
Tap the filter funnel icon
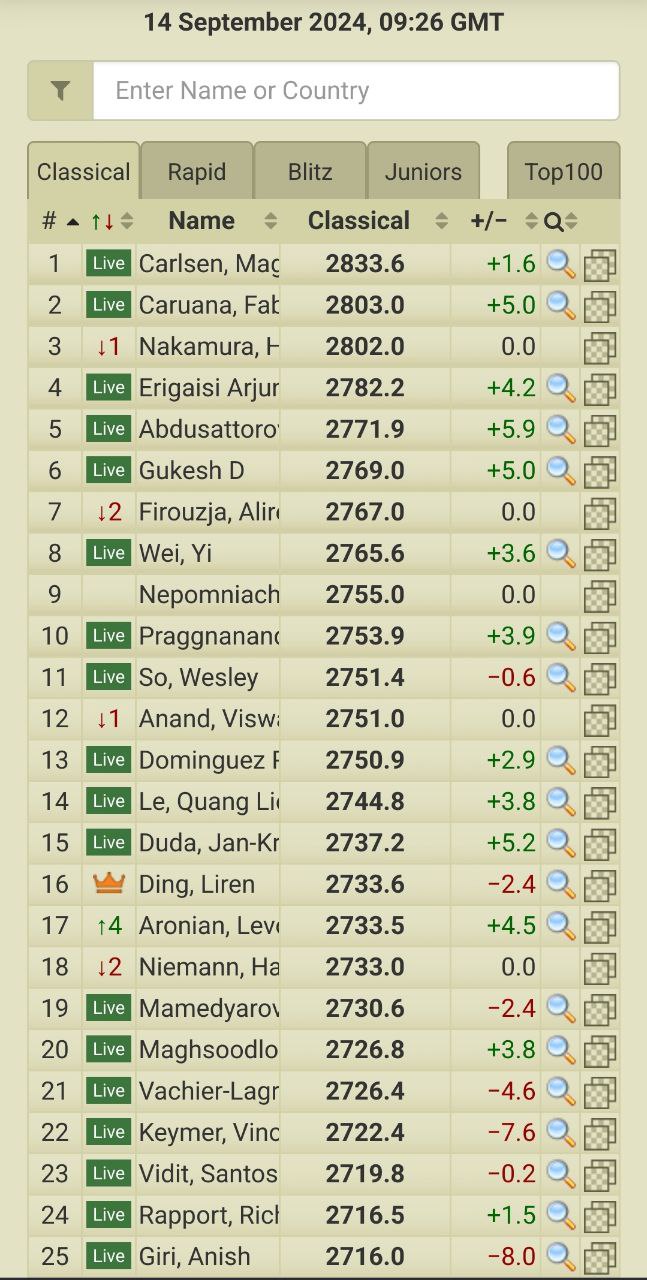tap(60, 91)
